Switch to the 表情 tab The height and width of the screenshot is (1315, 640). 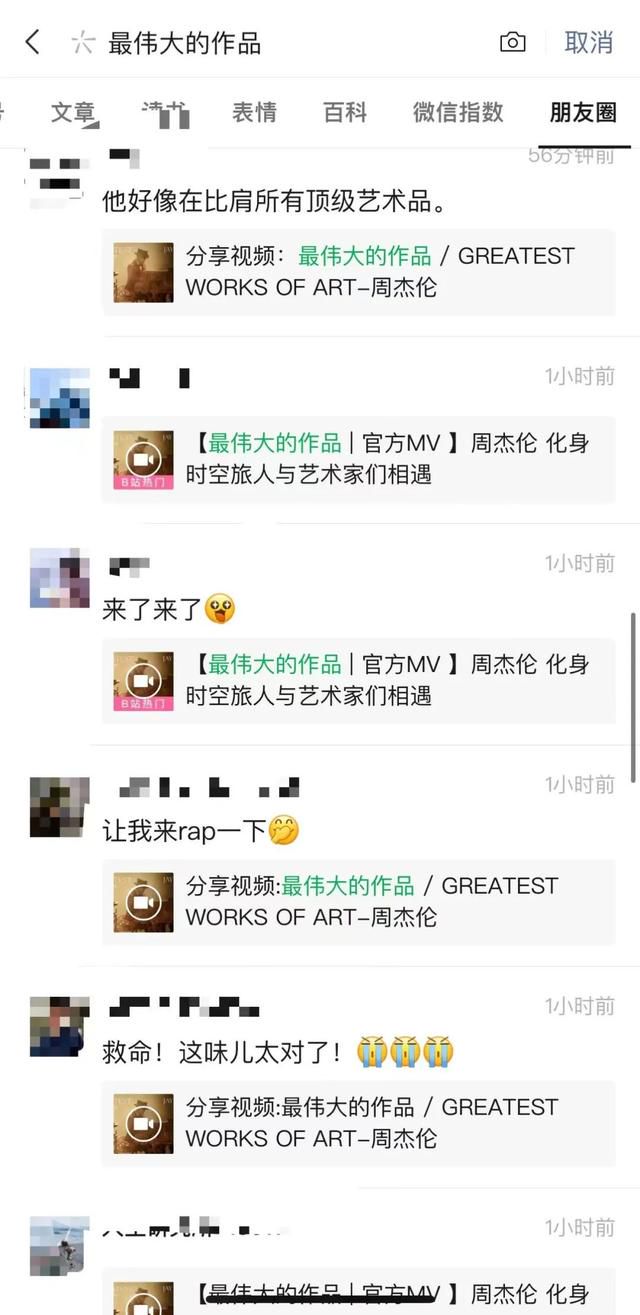tap(254, 112)
